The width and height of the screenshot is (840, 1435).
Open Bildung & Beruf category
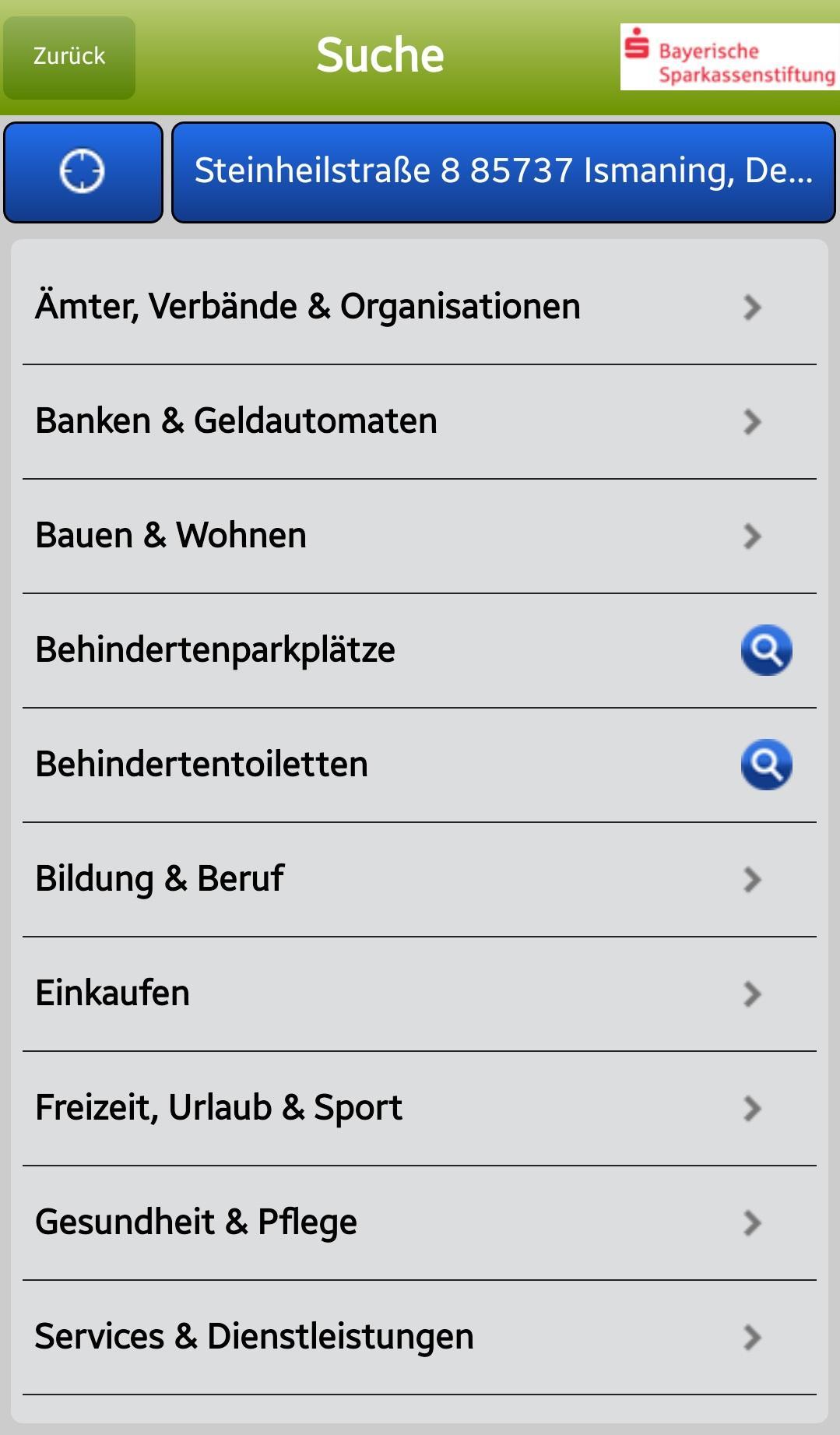tap(419, 879)
